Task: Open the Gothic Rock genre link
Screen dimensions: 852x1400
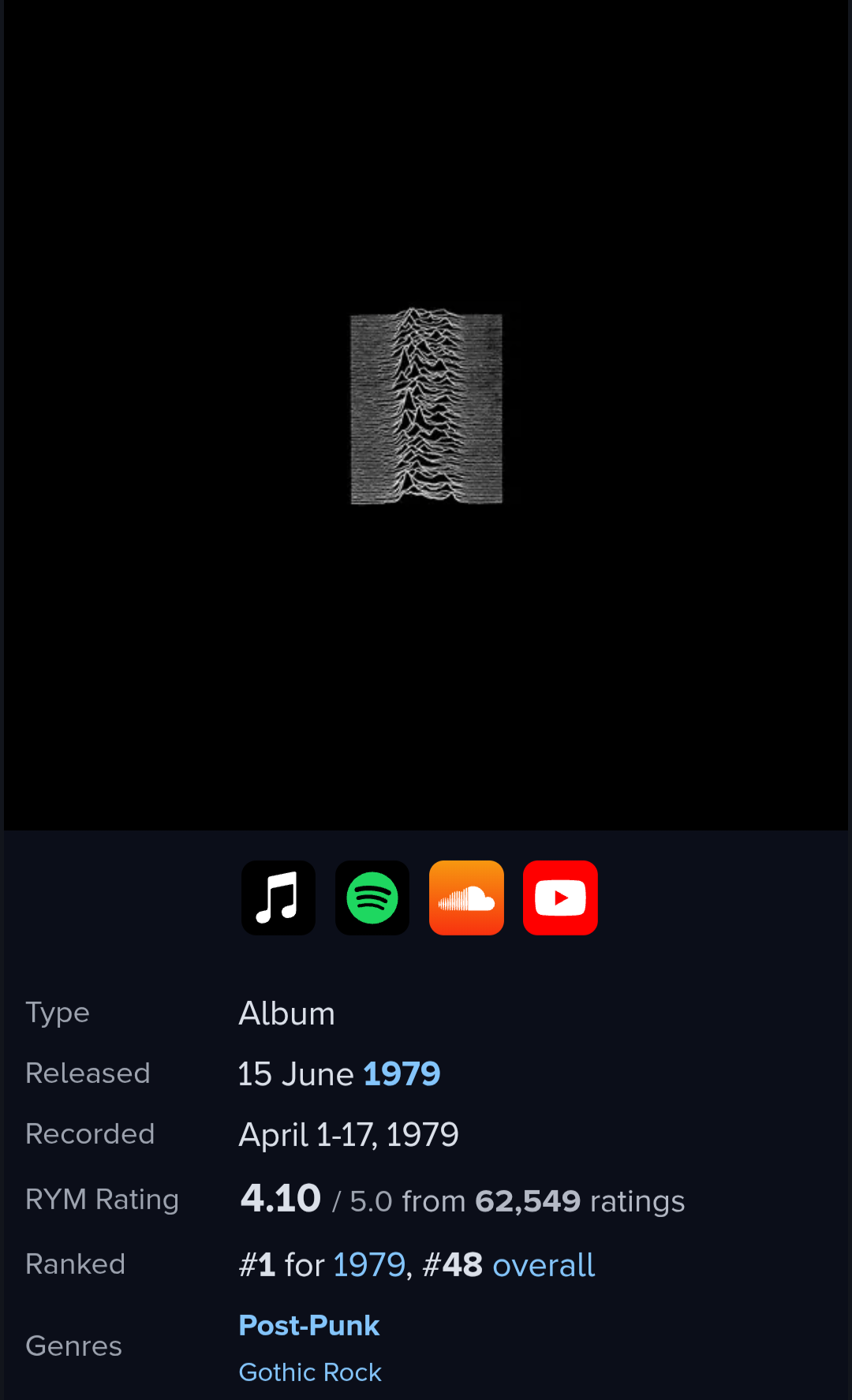Action: tap(310, 1372)
